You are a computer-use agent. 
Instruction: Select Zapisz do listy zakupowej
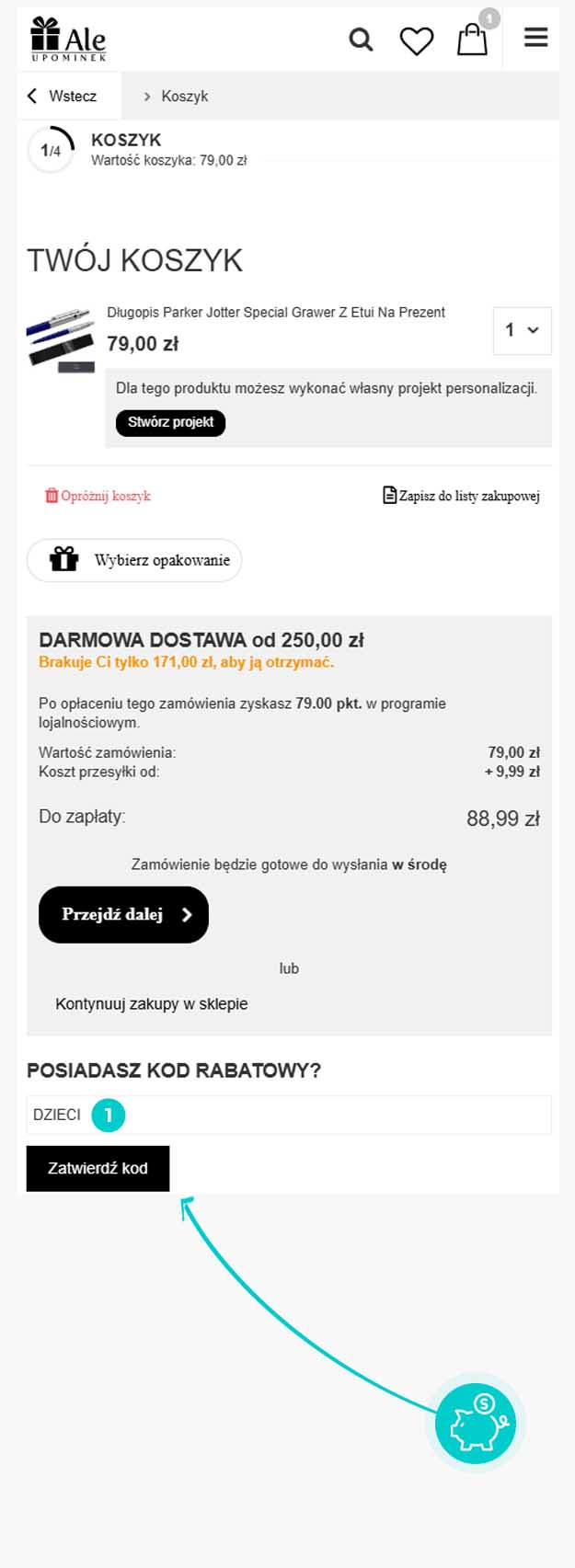tap(461, 496)
